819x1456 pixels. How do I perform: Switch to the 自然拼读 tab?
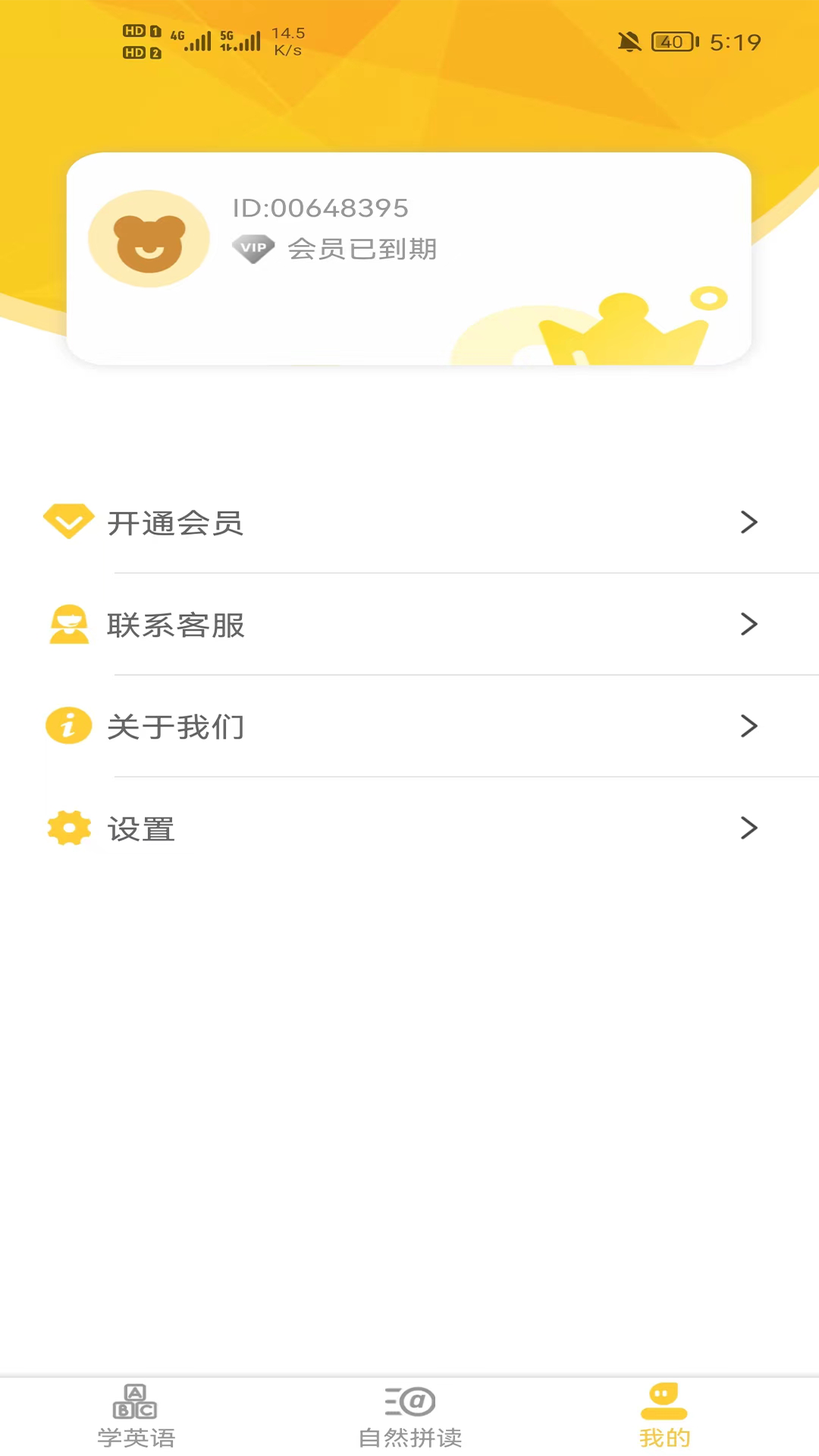coord(409,1417)
